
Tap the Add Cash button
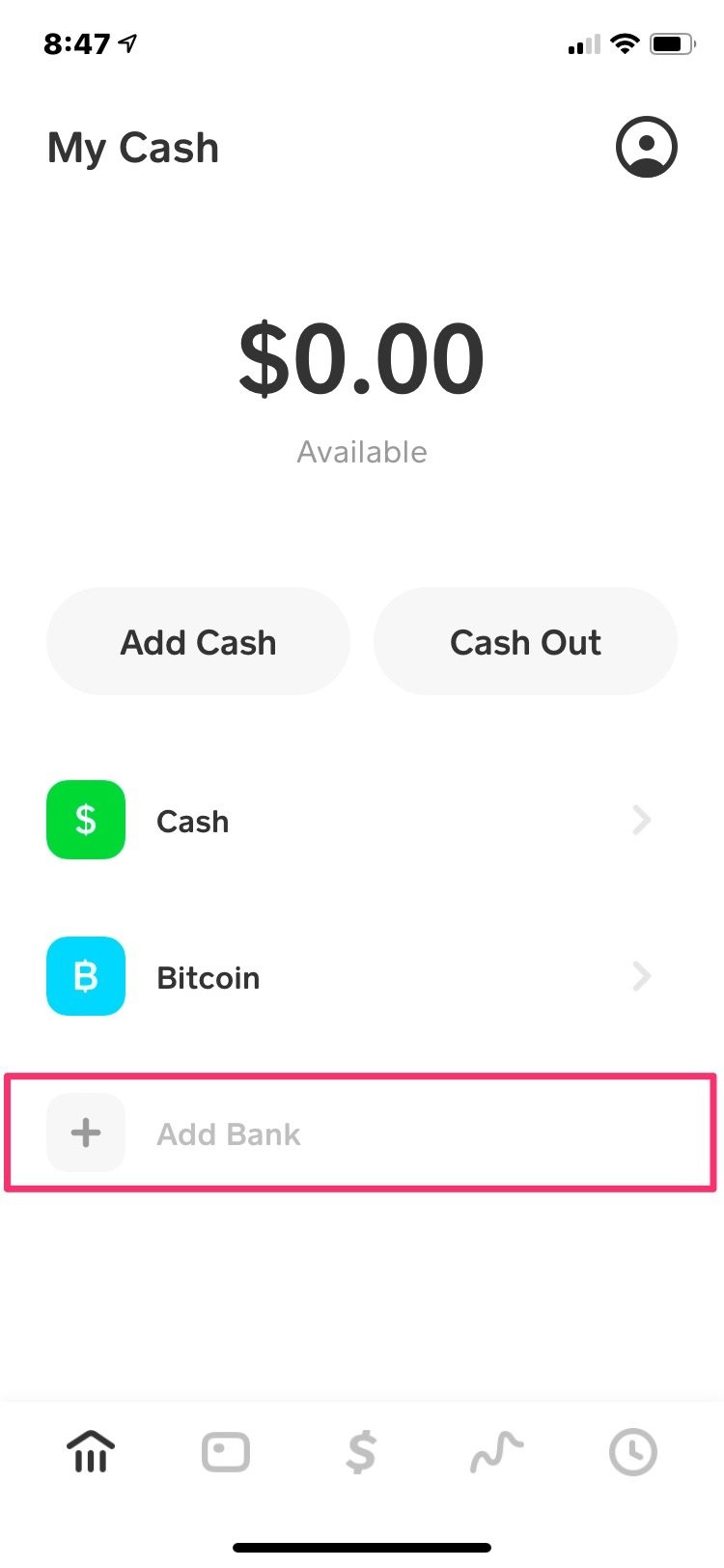point(198,641)
